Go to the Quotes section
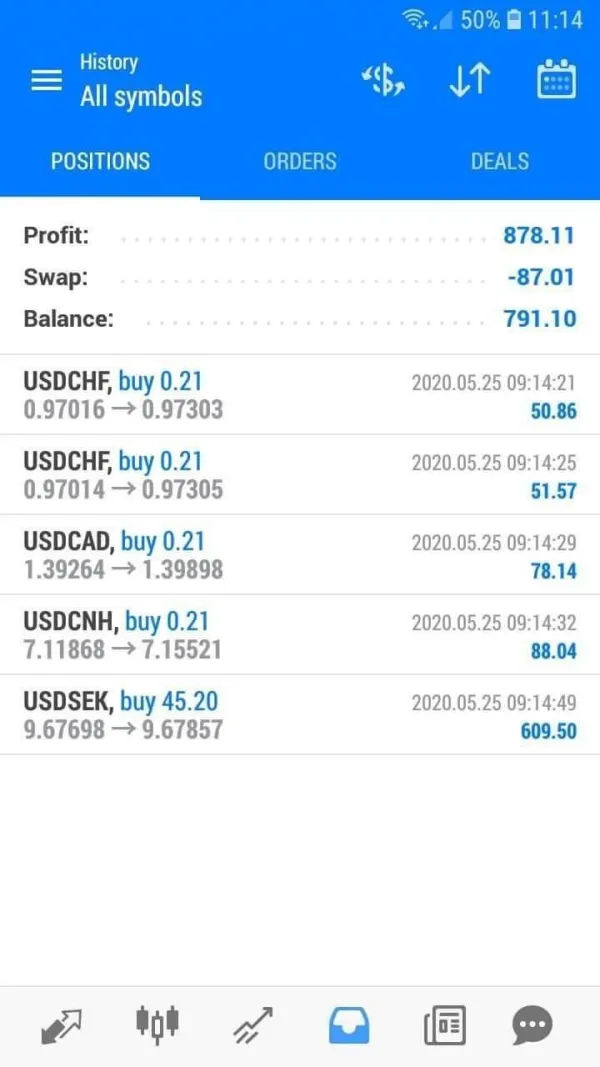This screenshot has width=600, height=1067. (62, 1025)
